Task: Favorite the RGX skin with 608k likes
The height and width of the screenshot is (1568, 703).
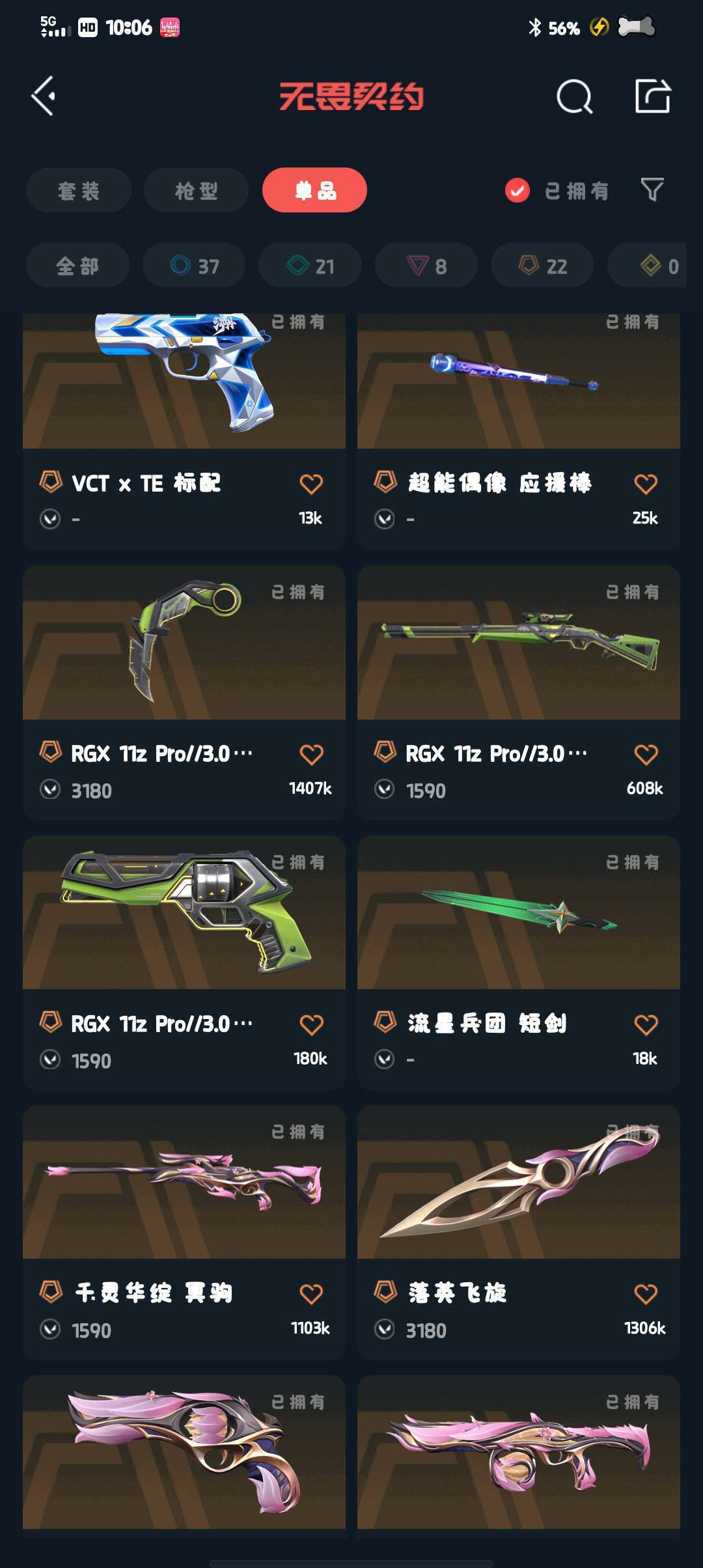Action: pyautogui.click(x=645, y=755)
